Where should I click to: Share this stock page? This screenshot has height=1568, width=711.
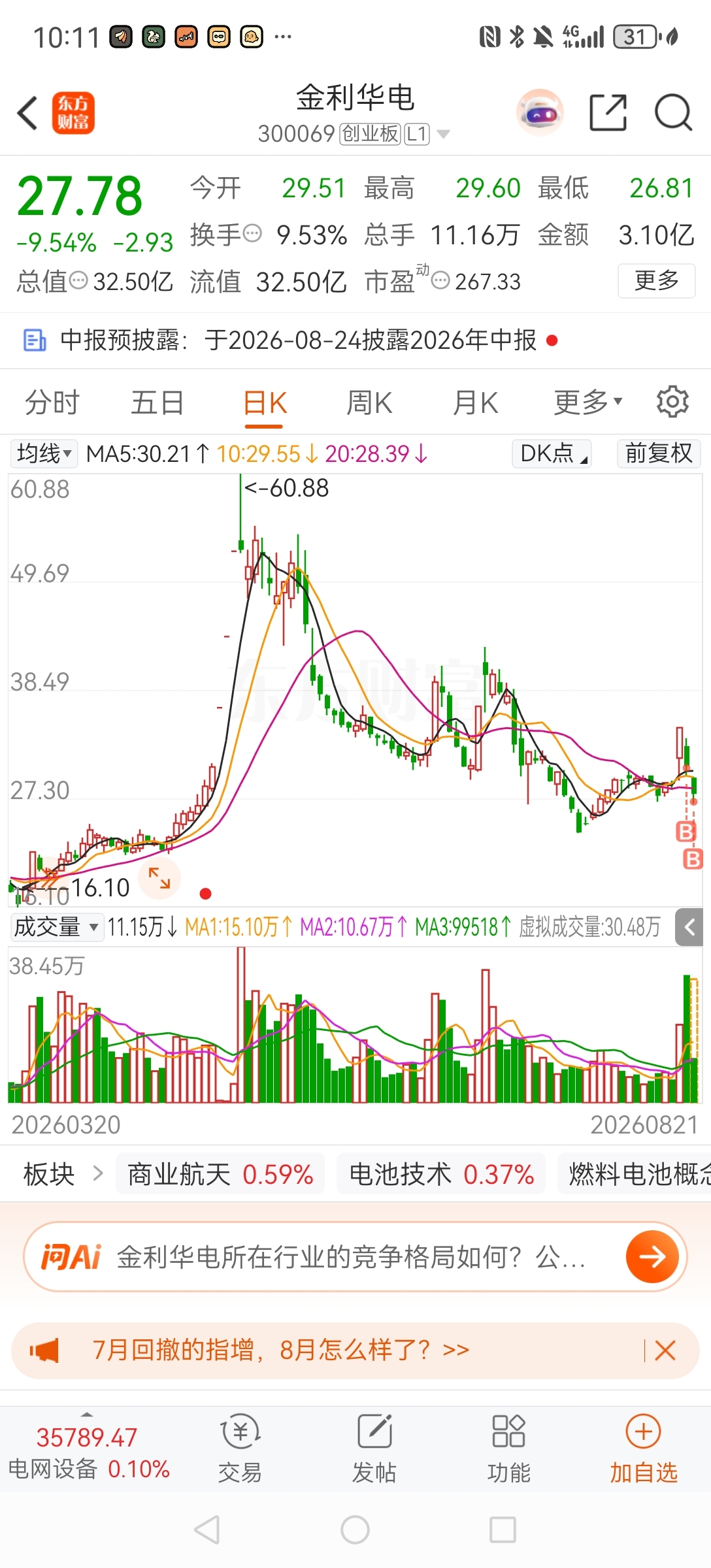pyautogui.click(x=608, y=112)
